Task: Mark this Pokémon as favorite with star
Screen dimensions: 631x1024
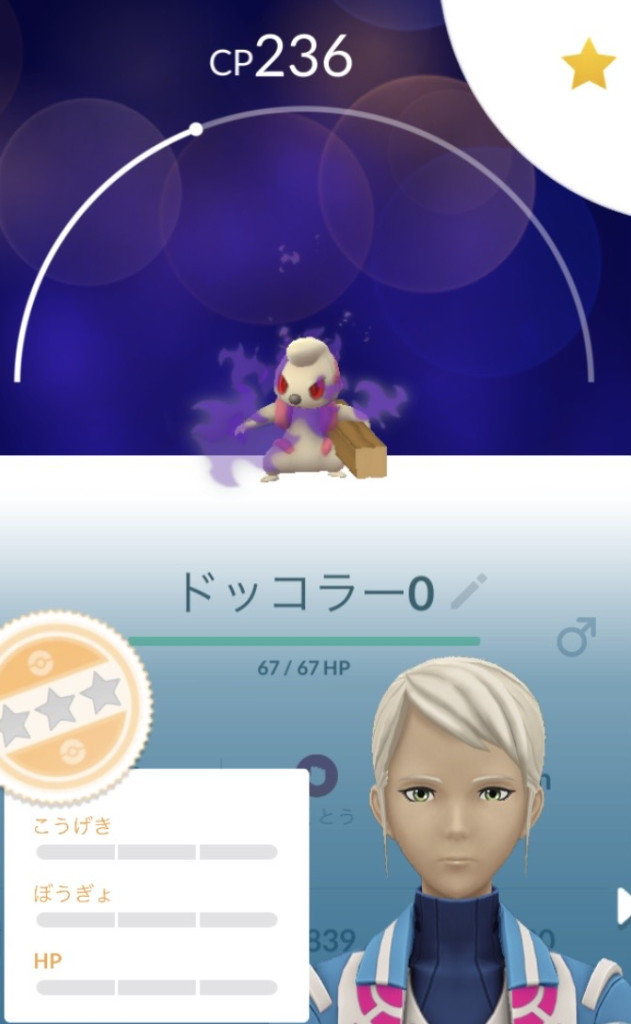Action: 588,64
